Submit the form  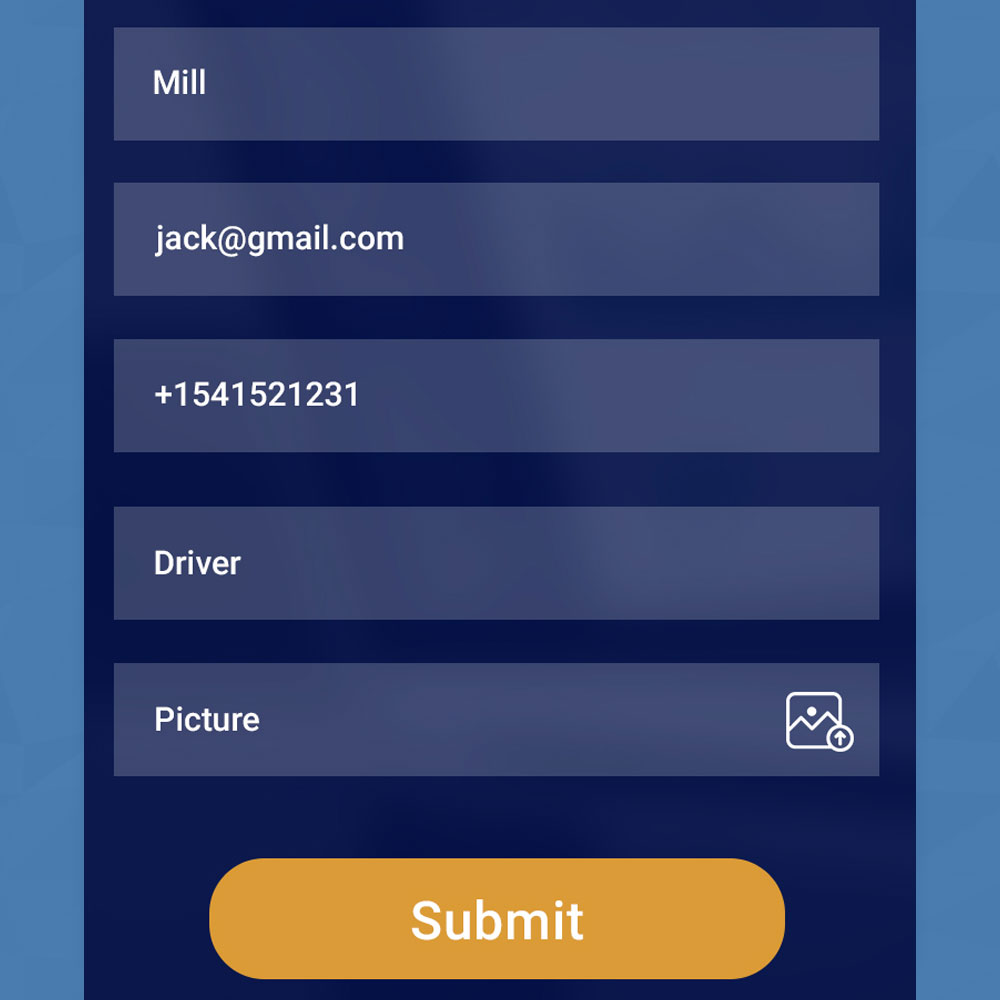(497, 919)
